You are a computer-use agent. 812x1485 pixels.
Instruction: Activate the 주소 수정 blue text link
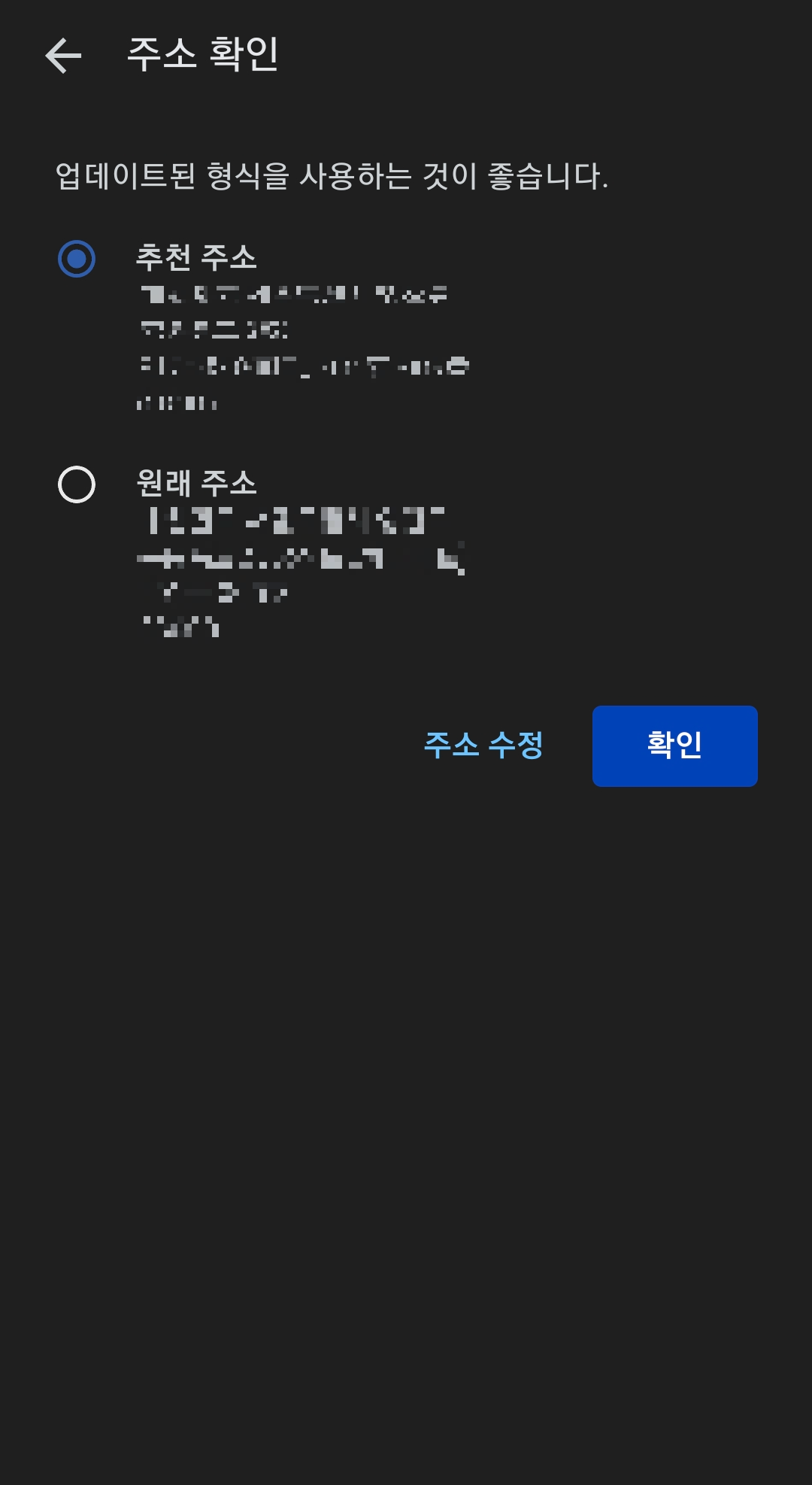click(484, 746)
